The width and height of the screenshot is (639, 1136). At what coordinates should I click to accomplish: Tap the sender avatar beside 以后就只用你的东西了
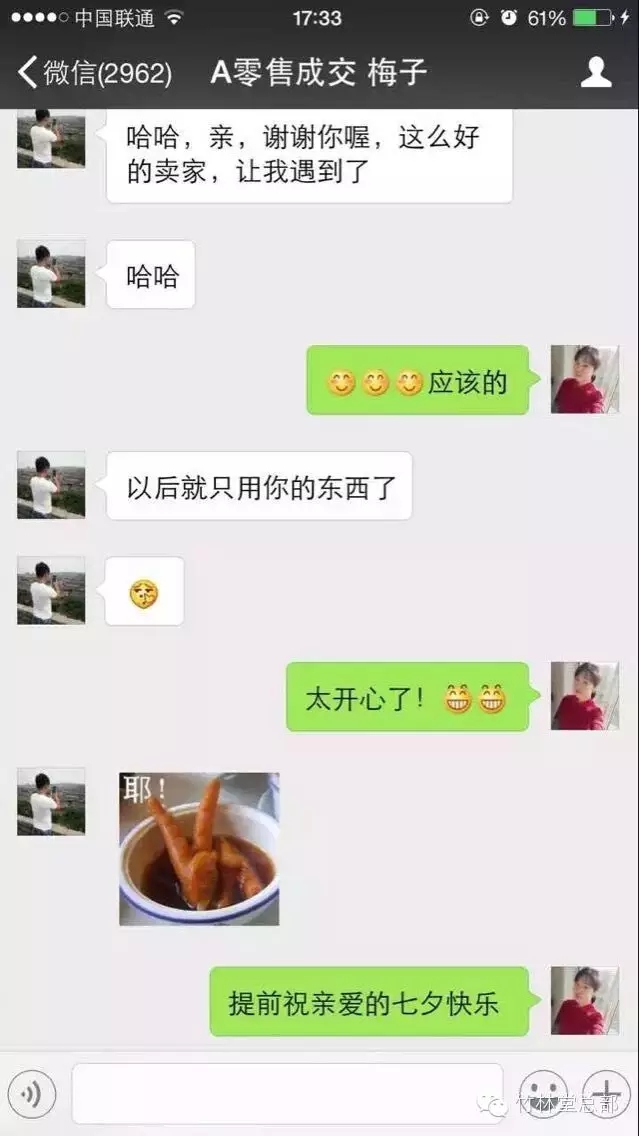pos(51,484)
